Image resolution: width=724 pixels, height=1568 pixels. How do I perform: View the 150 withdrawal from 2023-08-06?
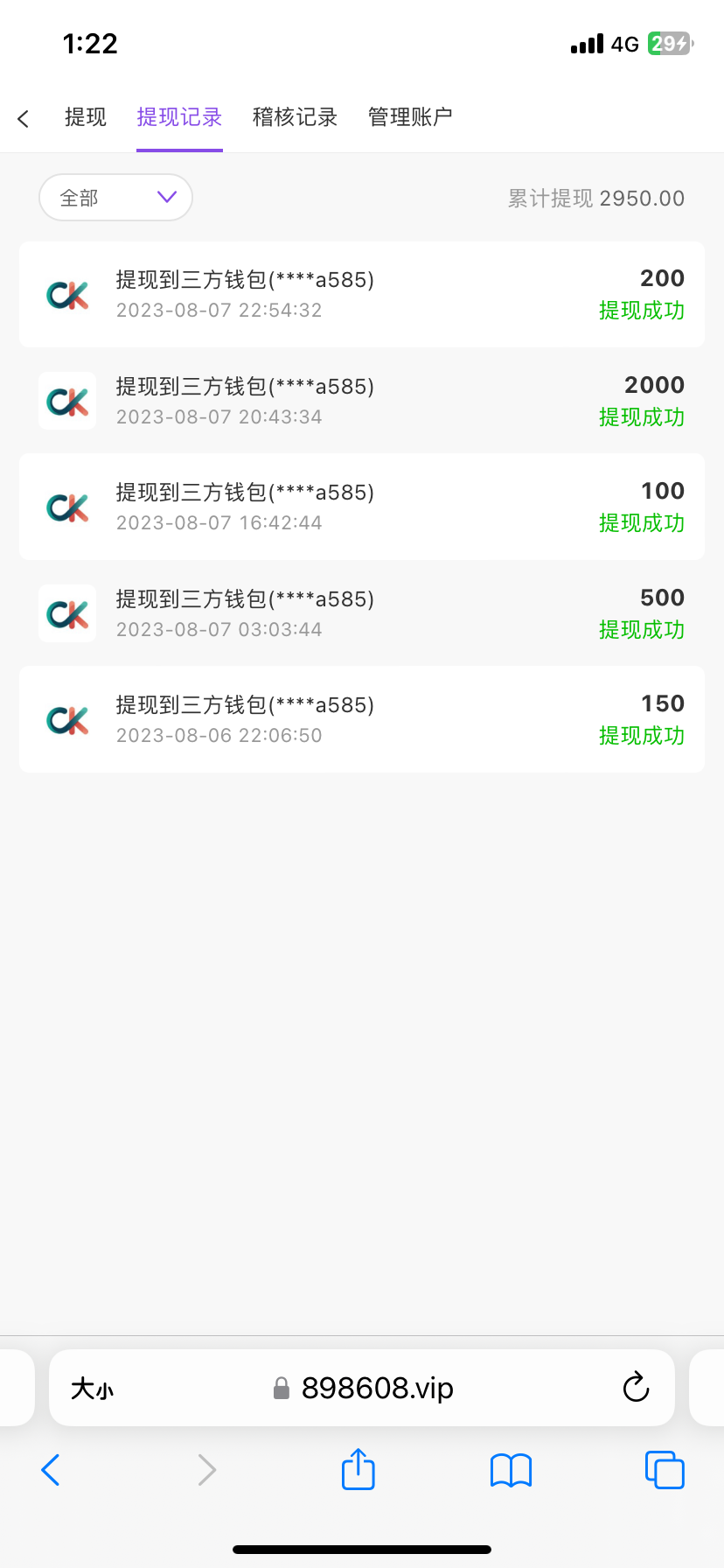(362, 719)
